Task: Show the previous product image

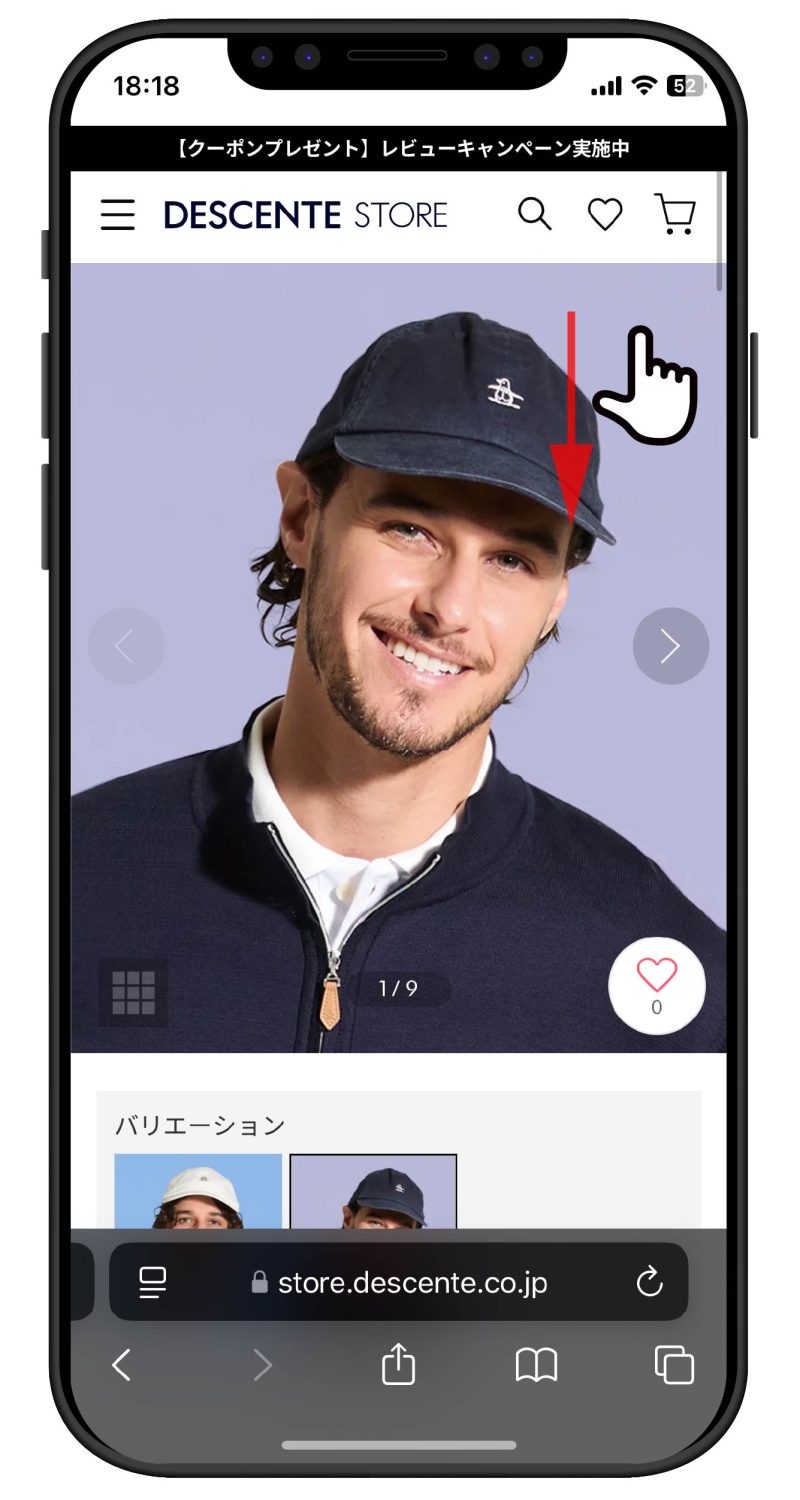Action: (126, 646)
